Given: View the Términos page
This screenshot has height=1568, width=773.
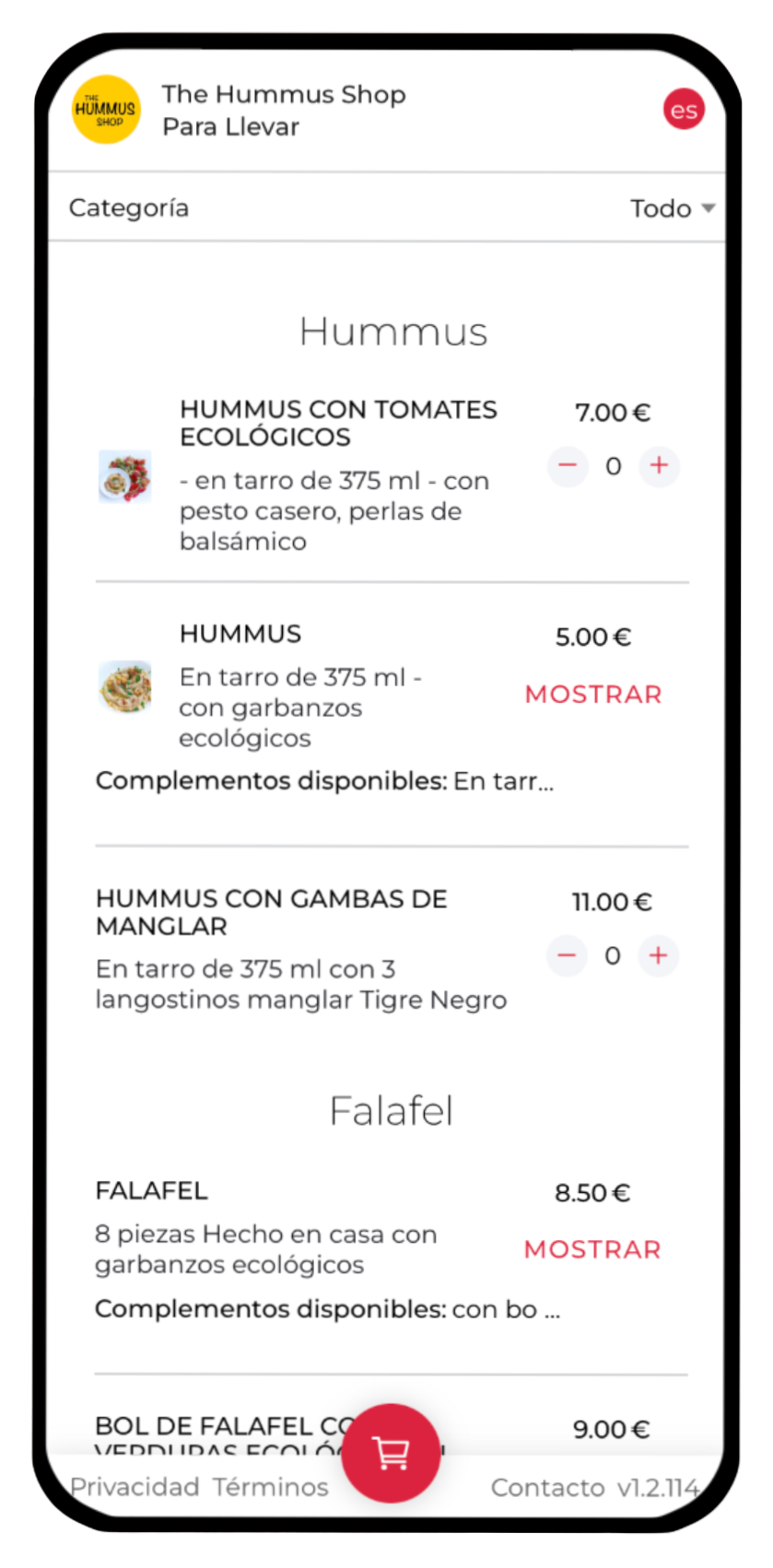Looking at the screenshot, I should tap(271, 1487).
